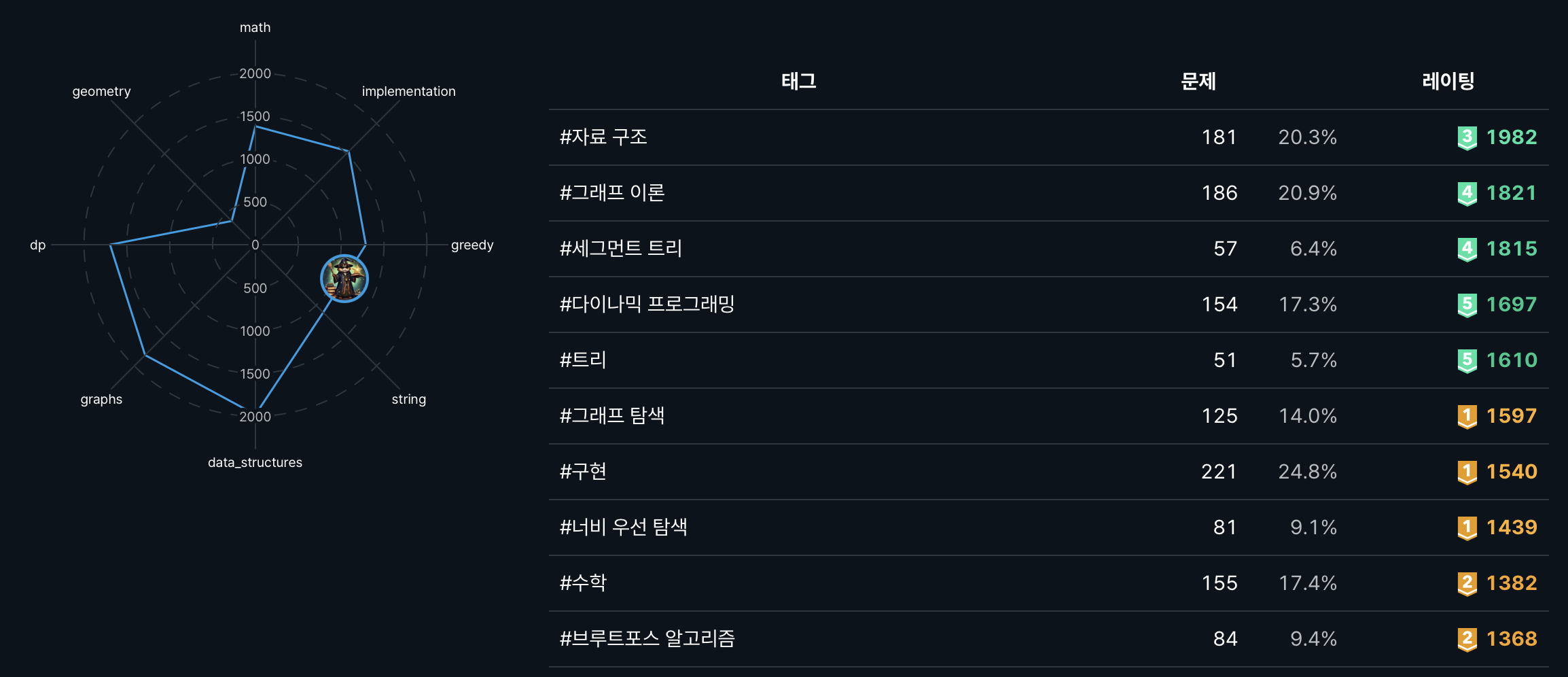
Task: Open the #그래프 이론 tag
Action: (611, 193)
